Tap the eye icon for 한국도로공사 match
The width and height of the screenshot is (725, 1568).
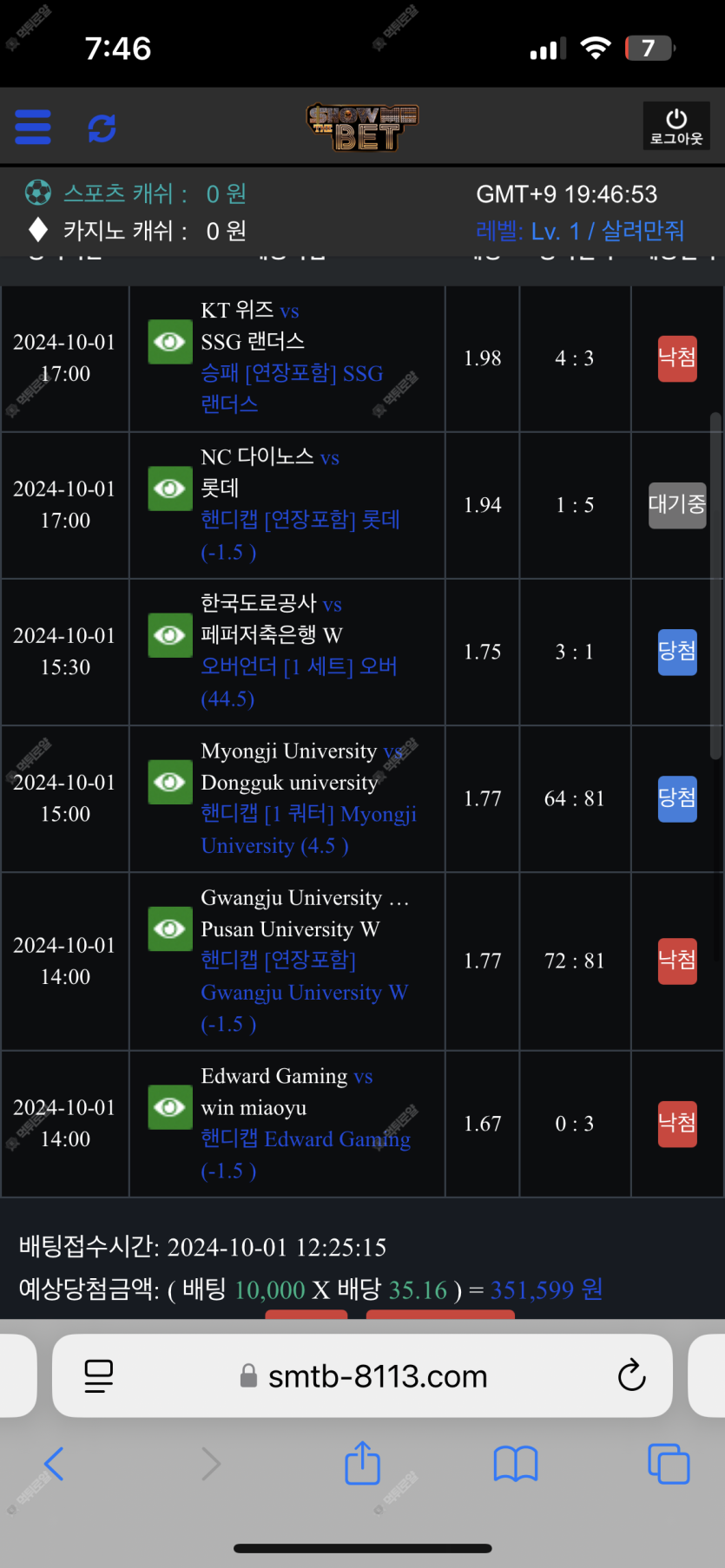pyautogui.click(x=170, y=635)
